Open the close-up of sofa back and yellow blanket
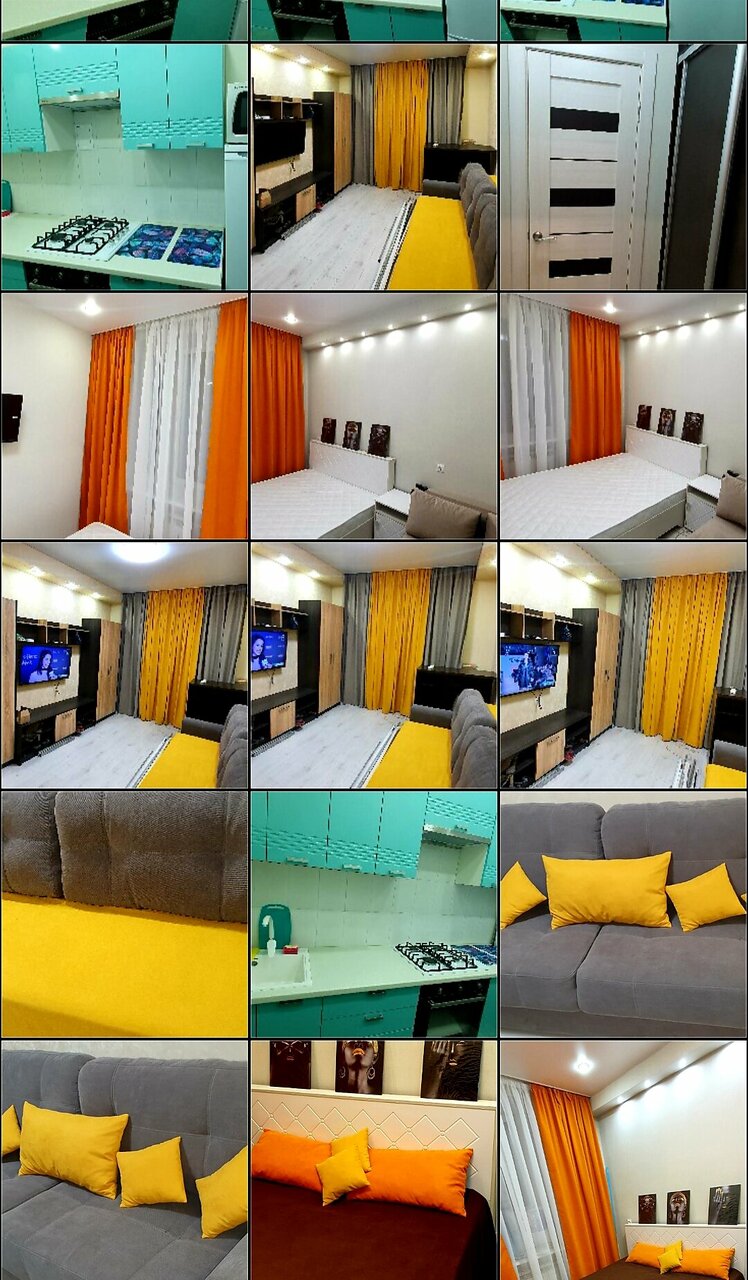The image size is (748, 1280). (124, 914)
